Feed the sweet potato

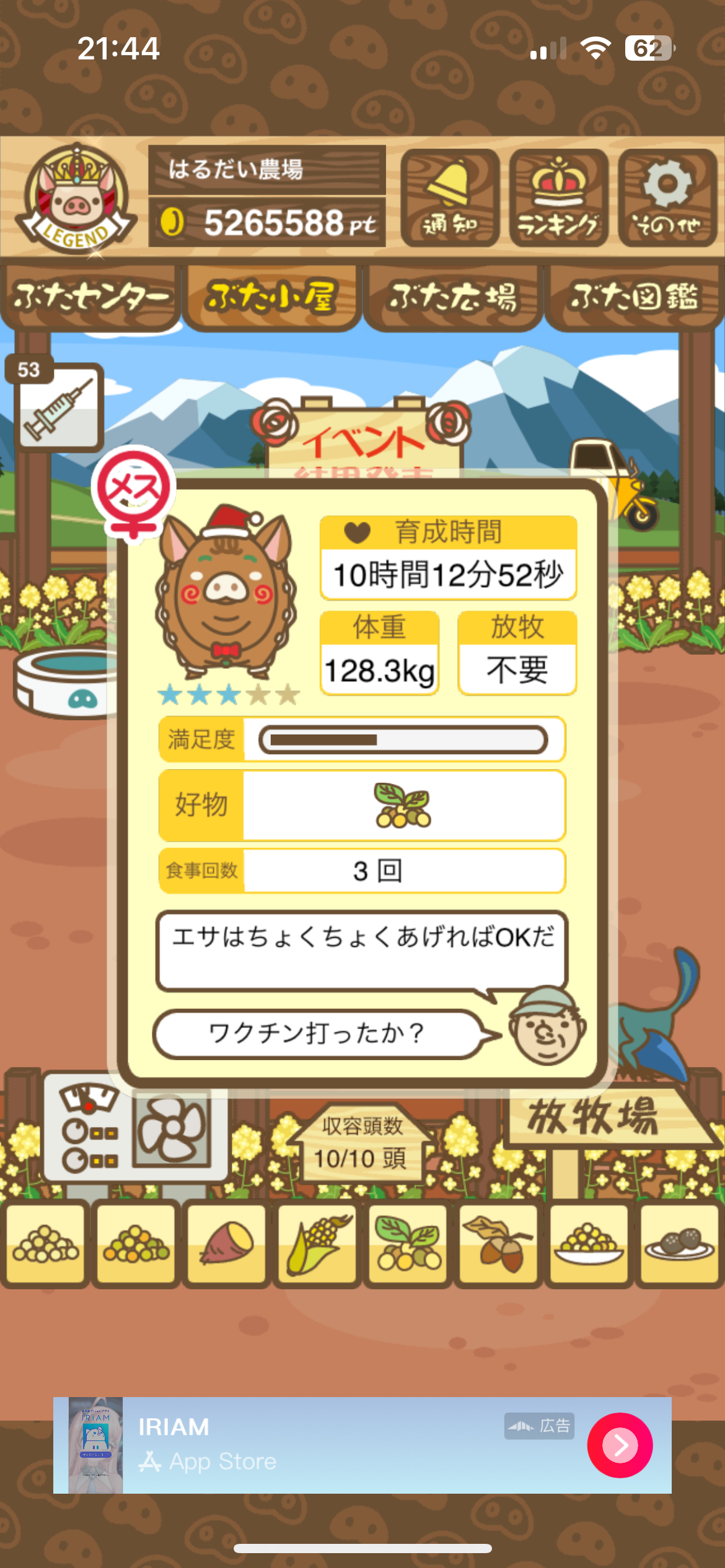point(227,1244)
